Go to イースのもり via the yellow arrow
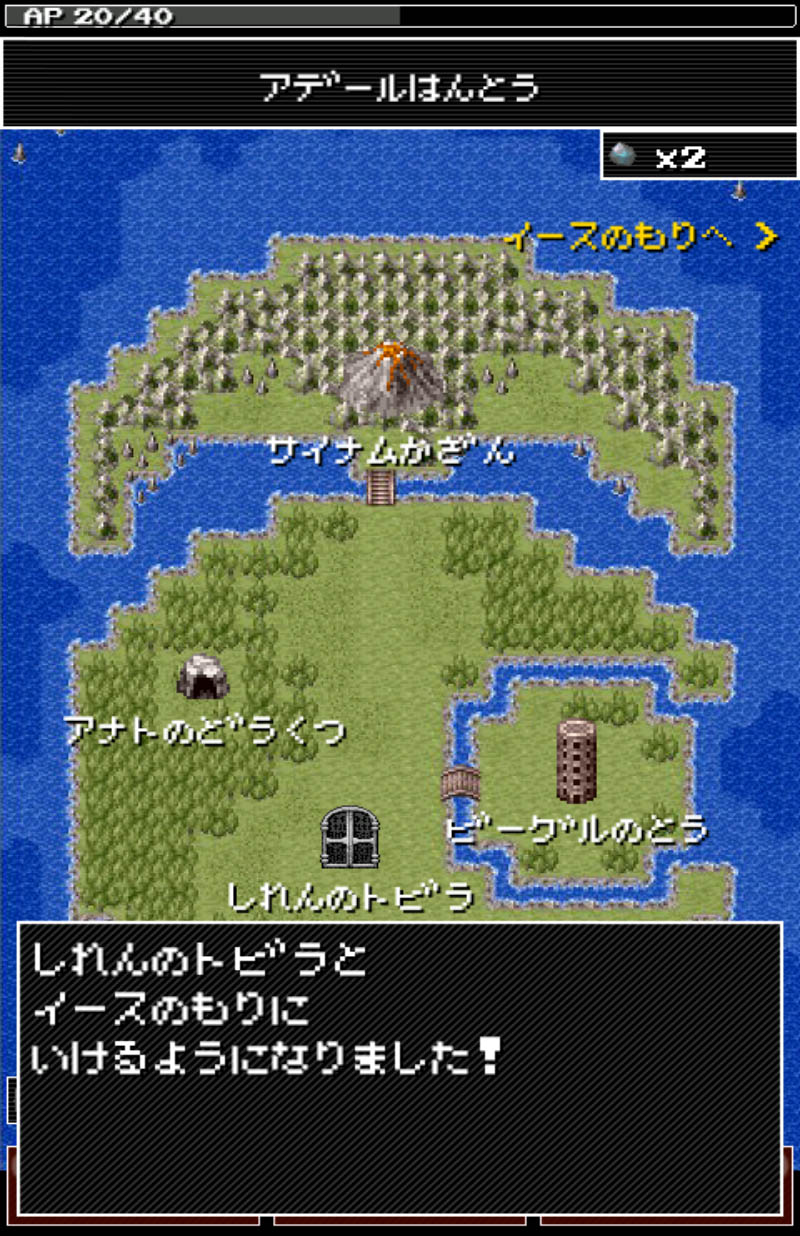 tap(640, 238)
